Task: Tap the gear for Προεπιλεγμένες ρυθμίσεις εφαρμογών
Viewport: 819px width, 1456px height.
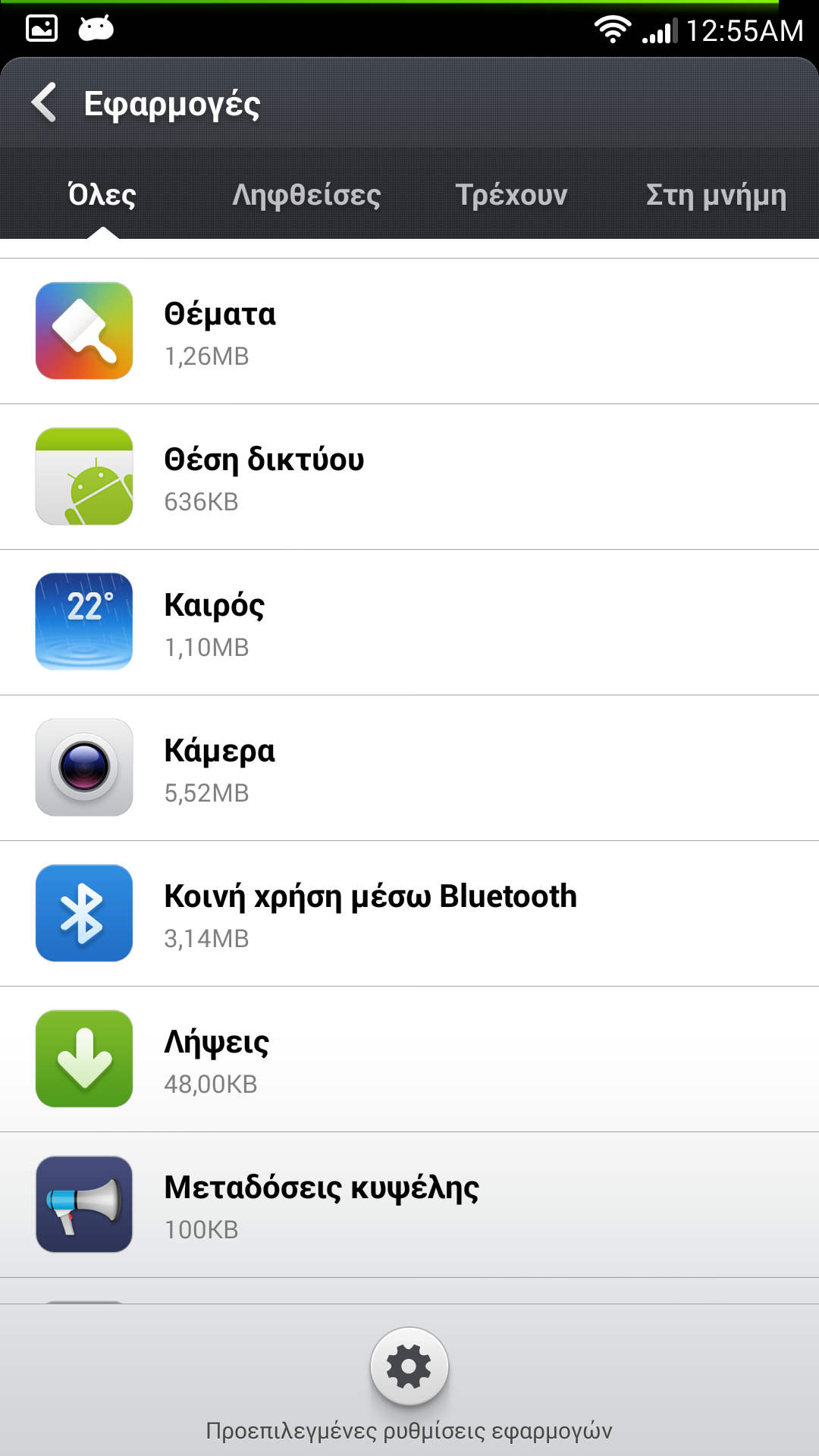Action: coord(409,1367)
